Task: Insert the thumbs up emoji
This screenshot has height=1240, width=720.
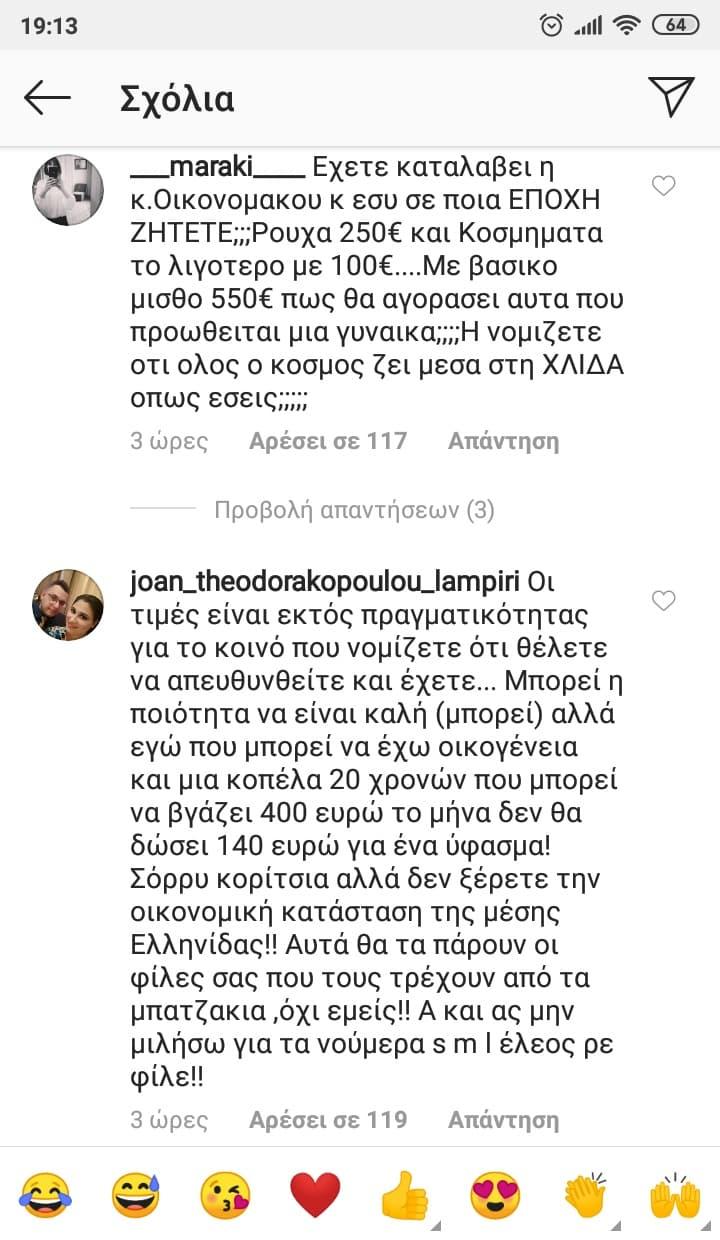Action: 405,1196
